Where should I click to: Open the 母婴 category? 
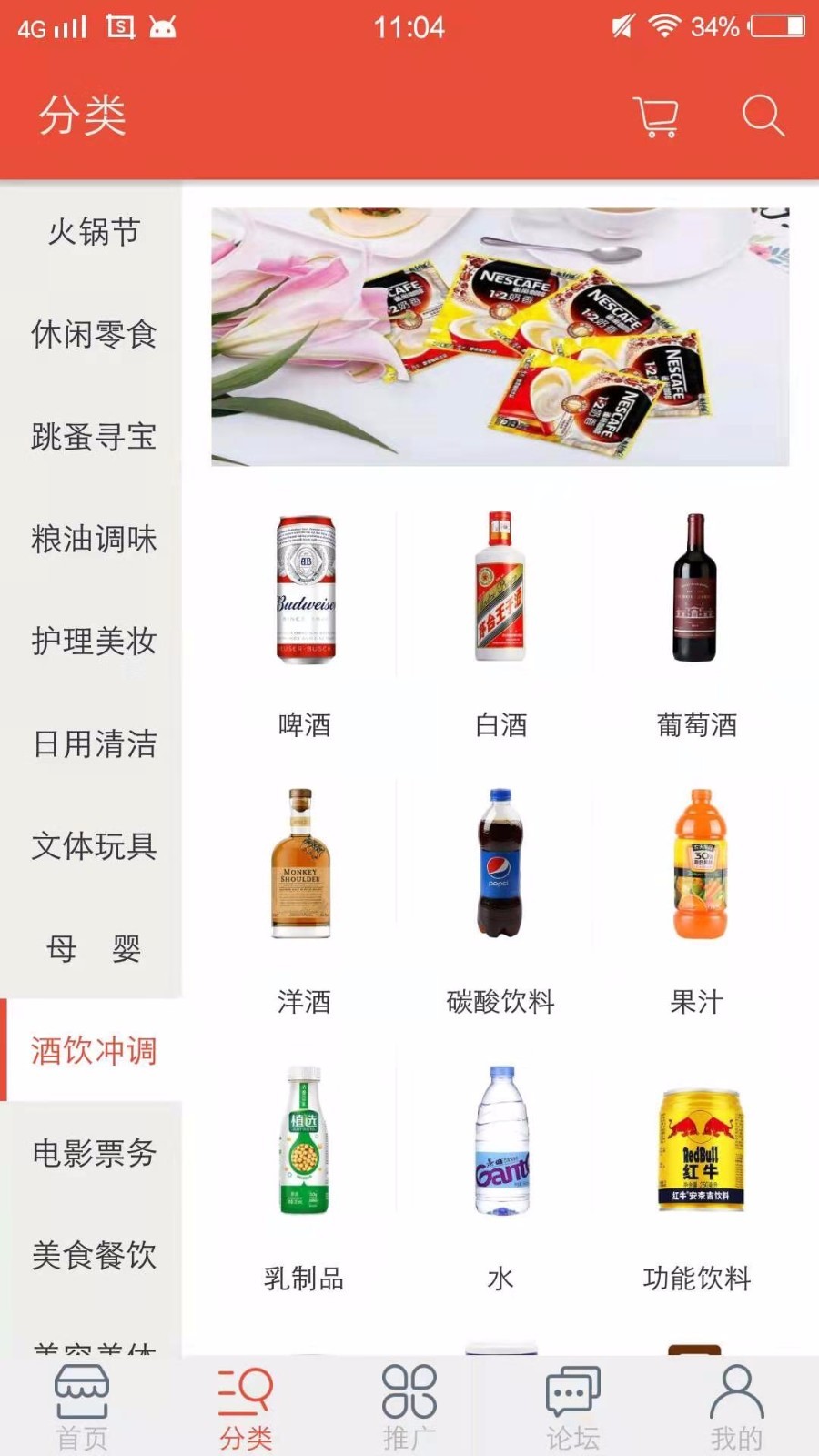tap(93, 948)
